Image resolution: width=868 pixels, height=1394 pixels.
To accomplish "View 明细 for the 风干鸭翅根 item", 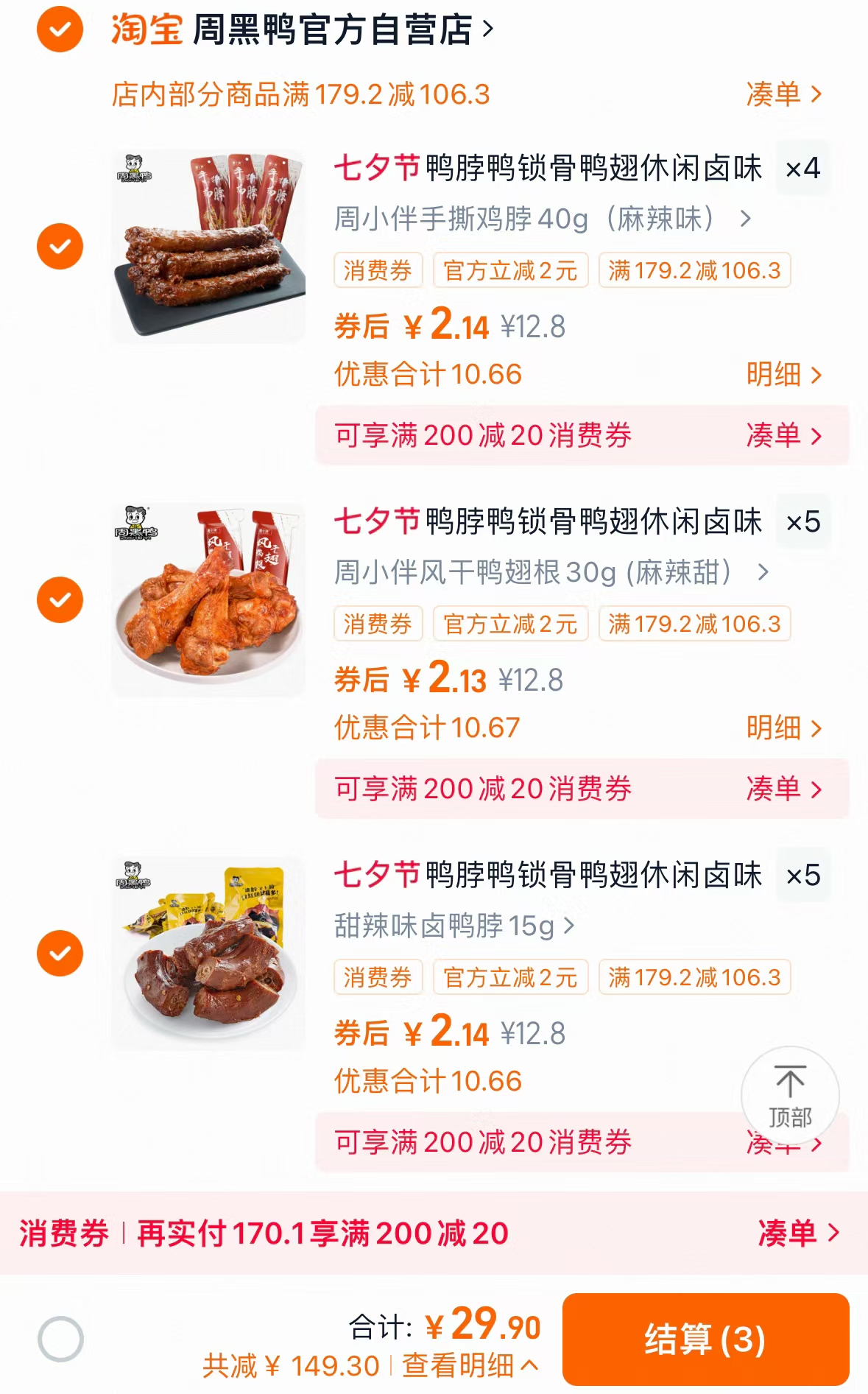I will 786,728.
